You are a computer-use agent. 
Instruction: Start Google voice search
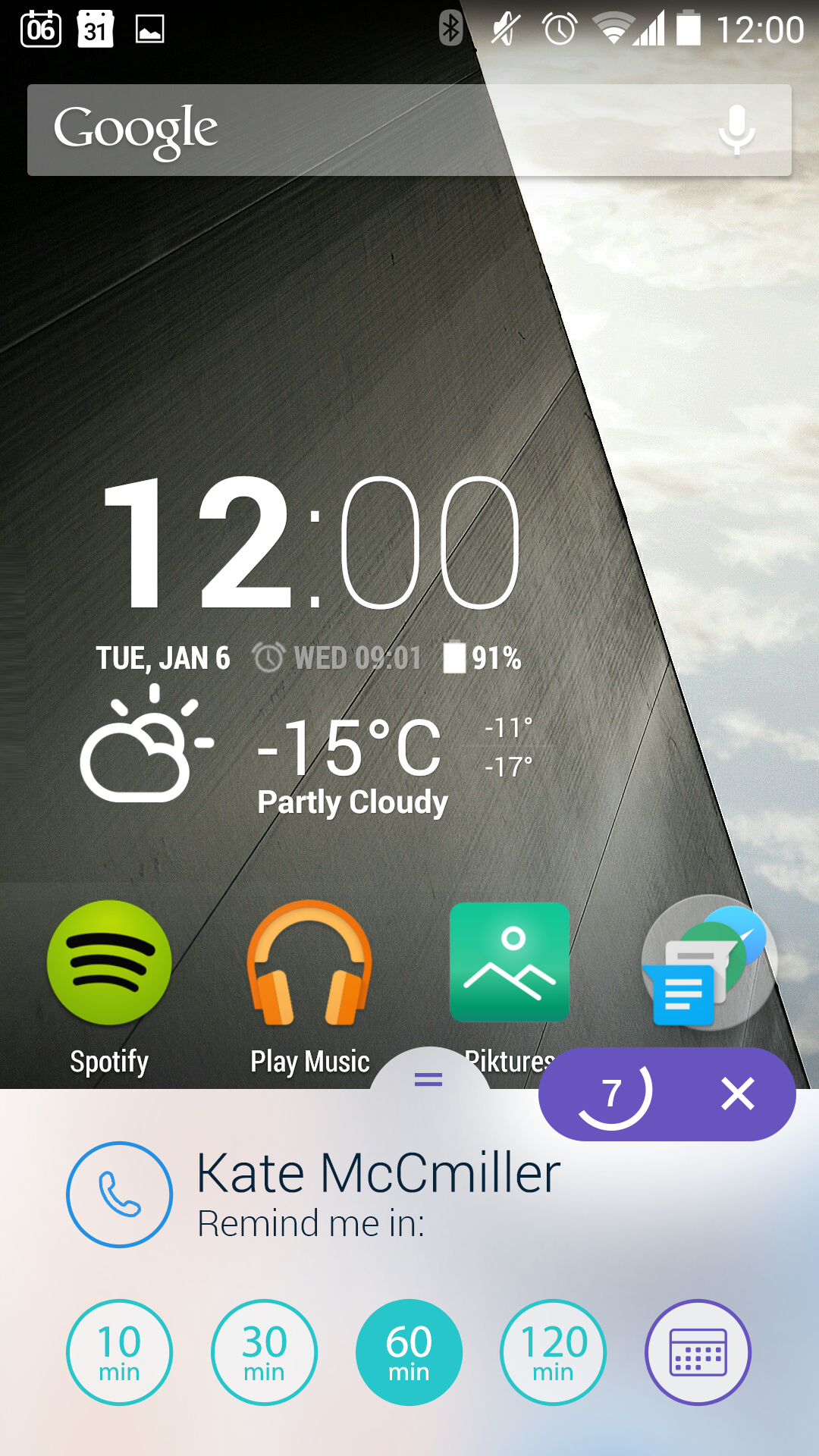tap(736, 130)
